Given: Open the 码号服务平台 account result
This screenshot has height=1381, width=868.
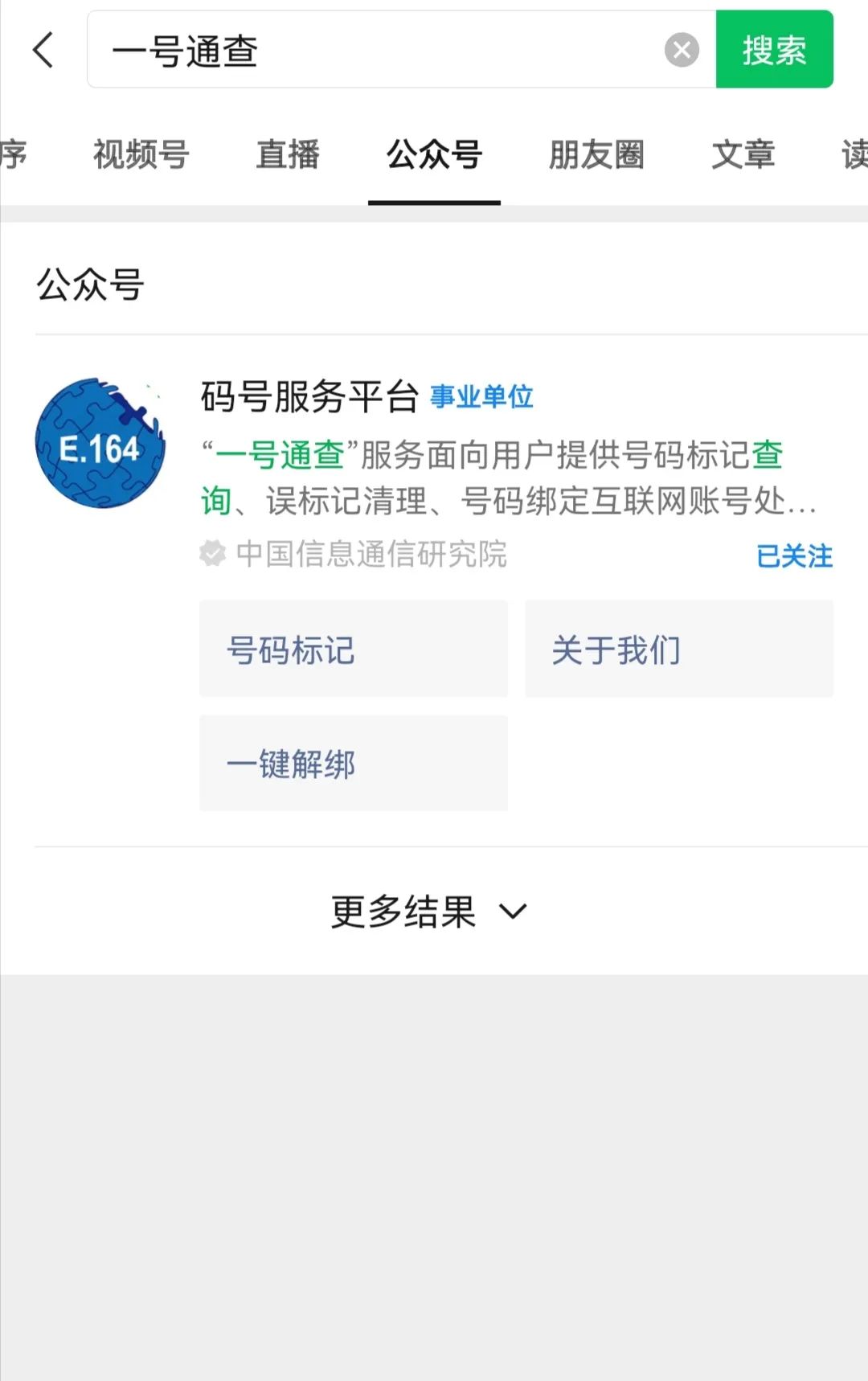Looking at the screenshot, I should point(310,395).
